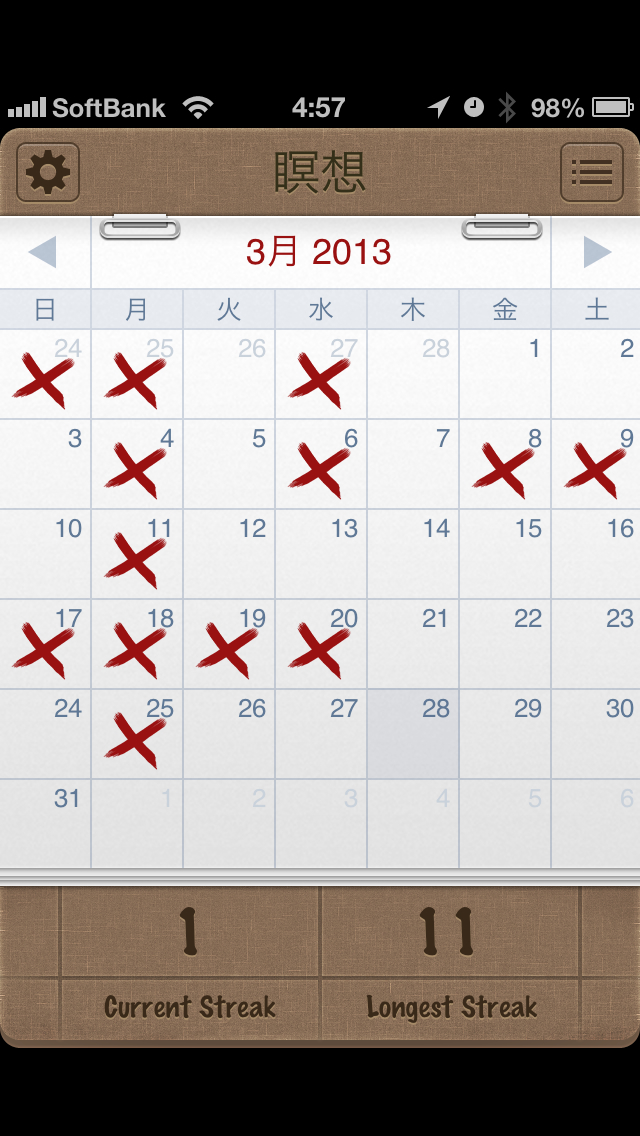The image size is (640, 1136).
Task: Remove the cross on March 9
Action: (596, 464)
